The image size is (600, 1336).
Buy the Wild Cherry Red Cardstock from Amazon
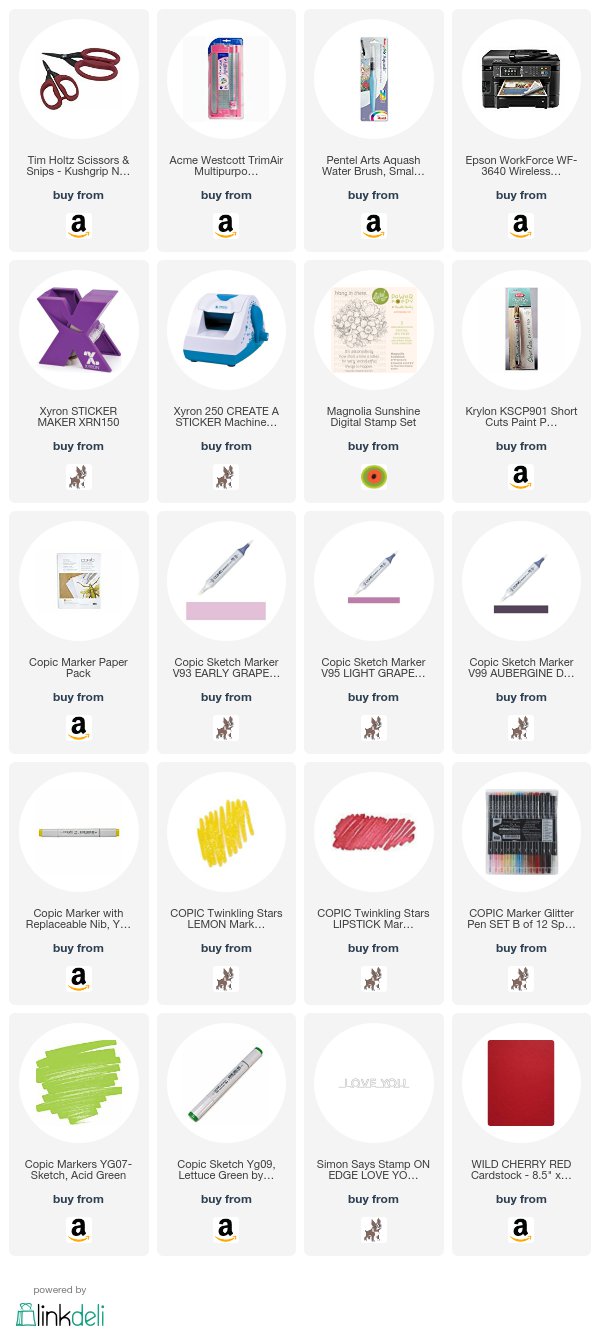coord(521,1232)
